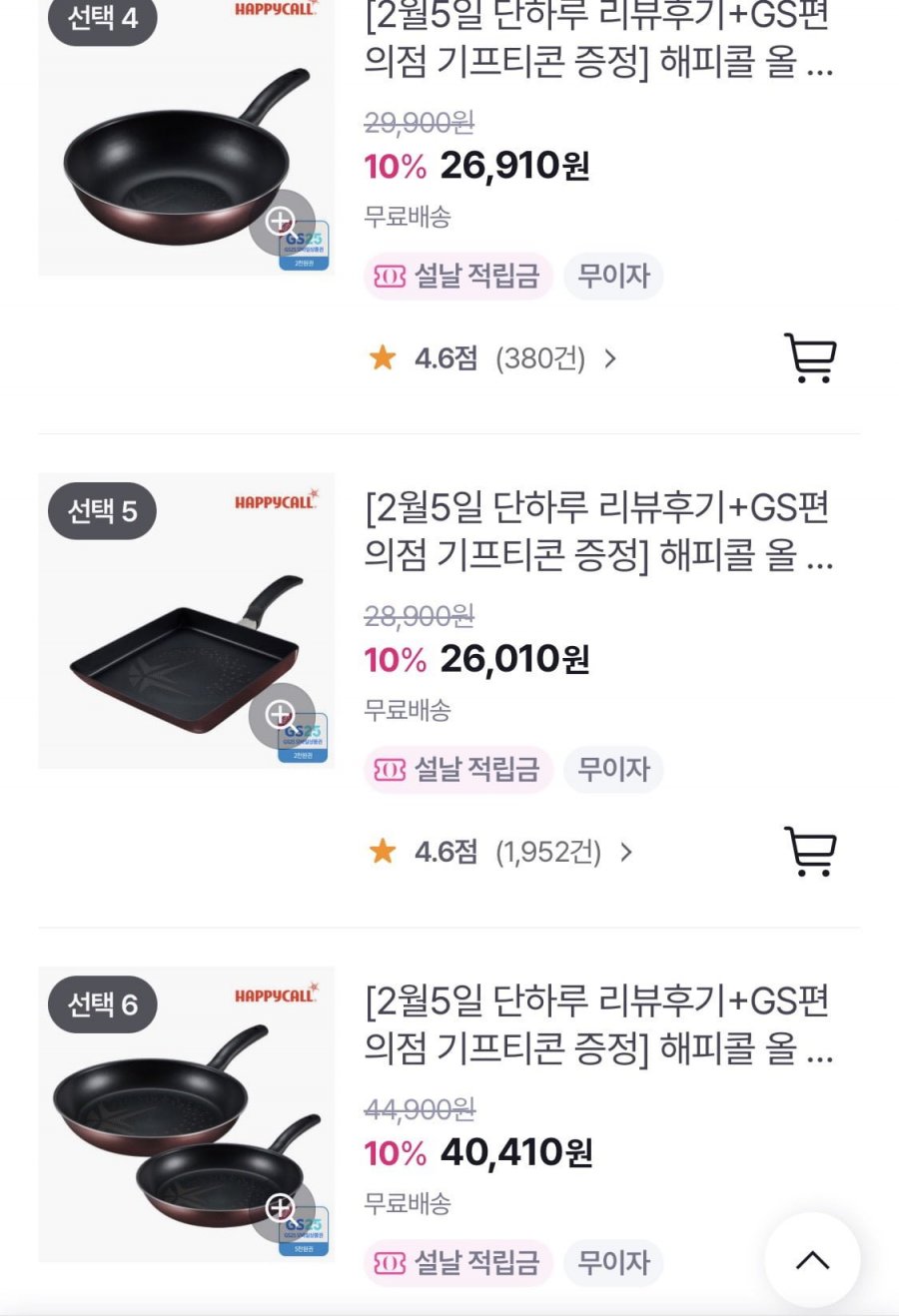Enlarge the 선택 5 square pan image
The width and height of the screenshot is (899, 1316).
point(281,715)
